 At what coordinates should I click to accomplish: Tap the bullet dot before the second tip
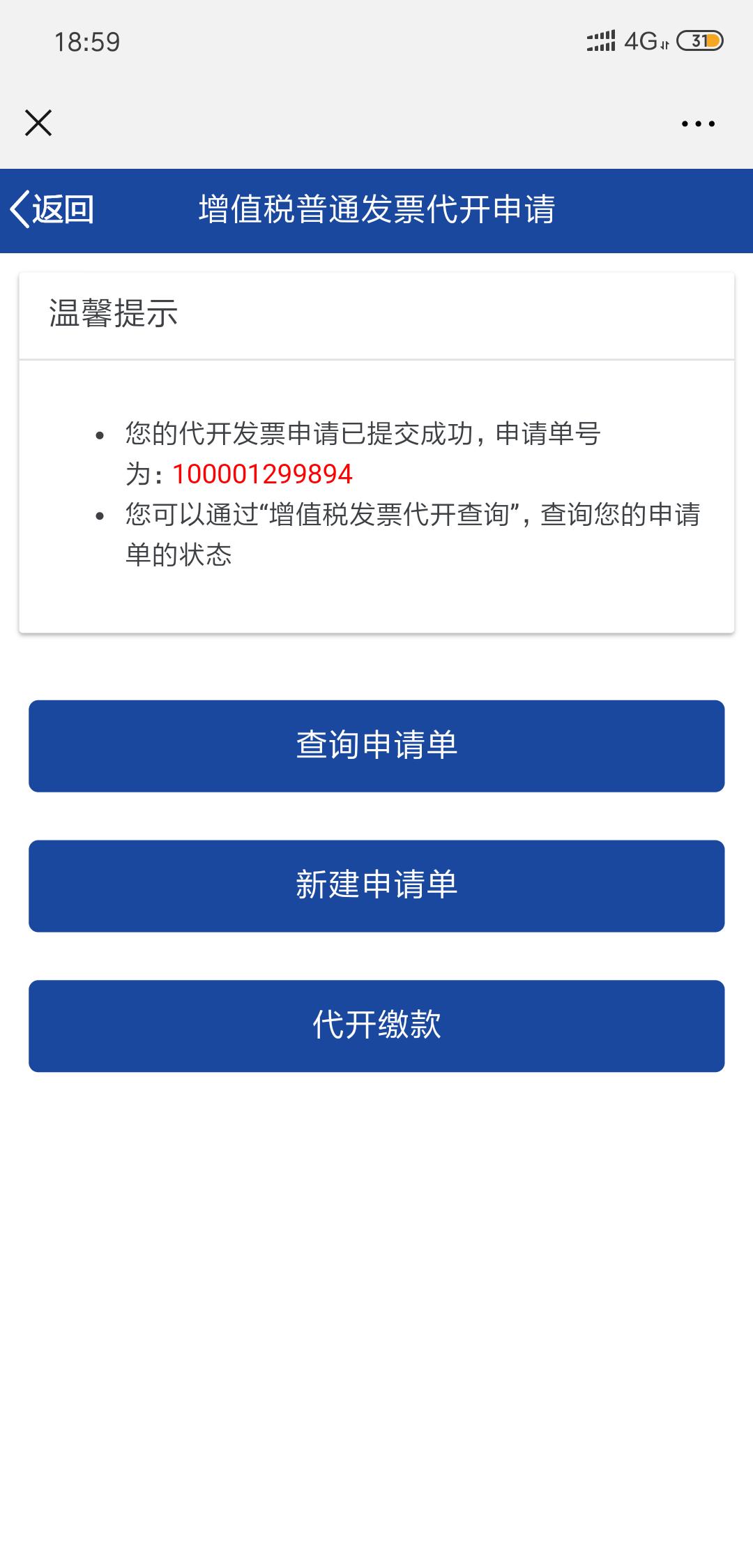[x=100, y=518]
